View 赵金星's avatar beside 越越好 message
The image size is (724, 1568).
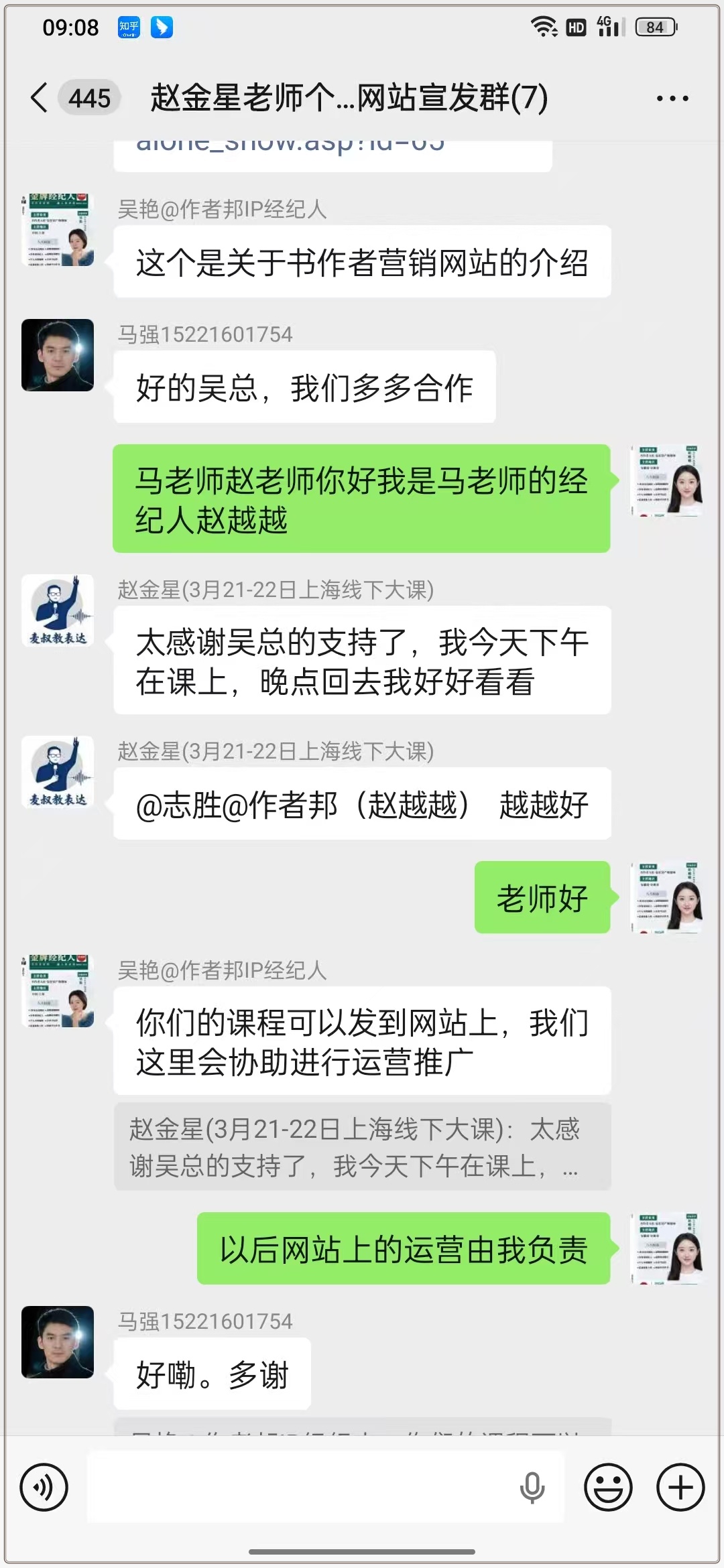(x=58, y=772)
